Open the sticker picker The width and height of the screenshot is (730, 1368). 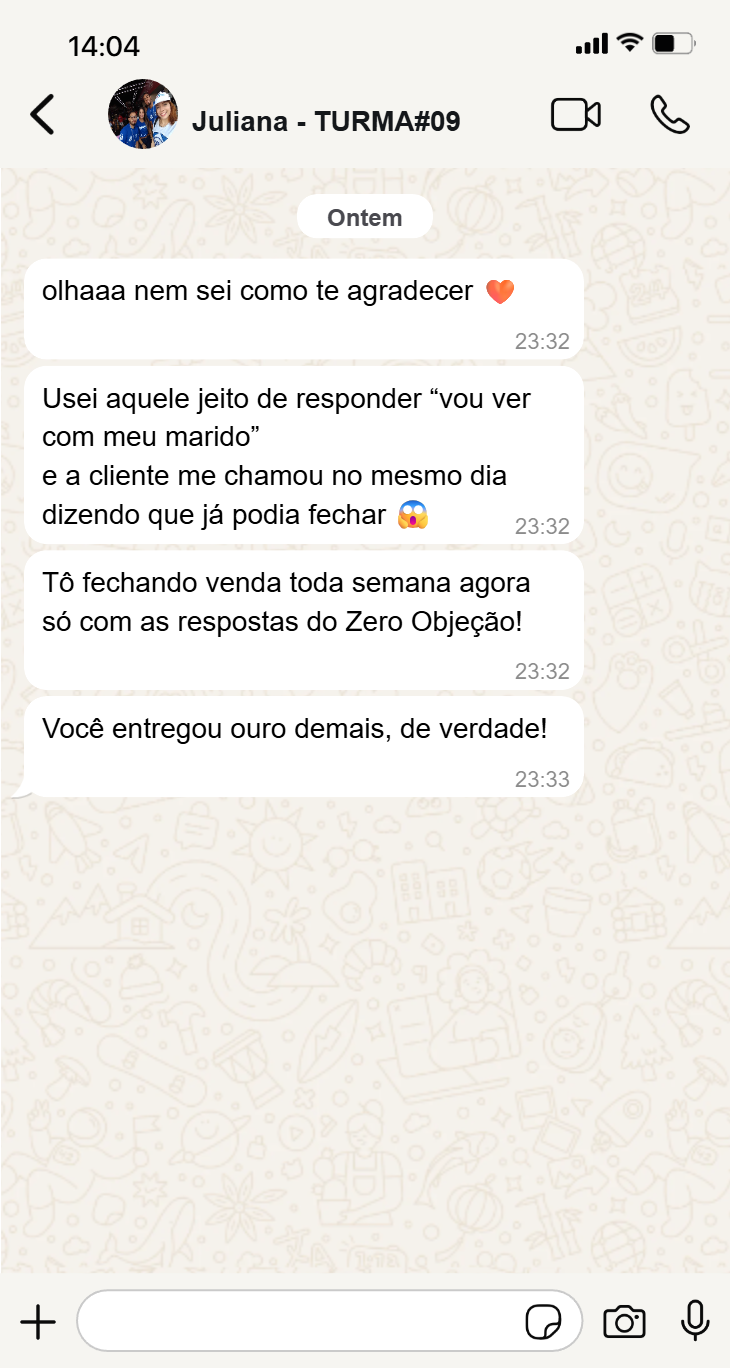coord(543,1322)
